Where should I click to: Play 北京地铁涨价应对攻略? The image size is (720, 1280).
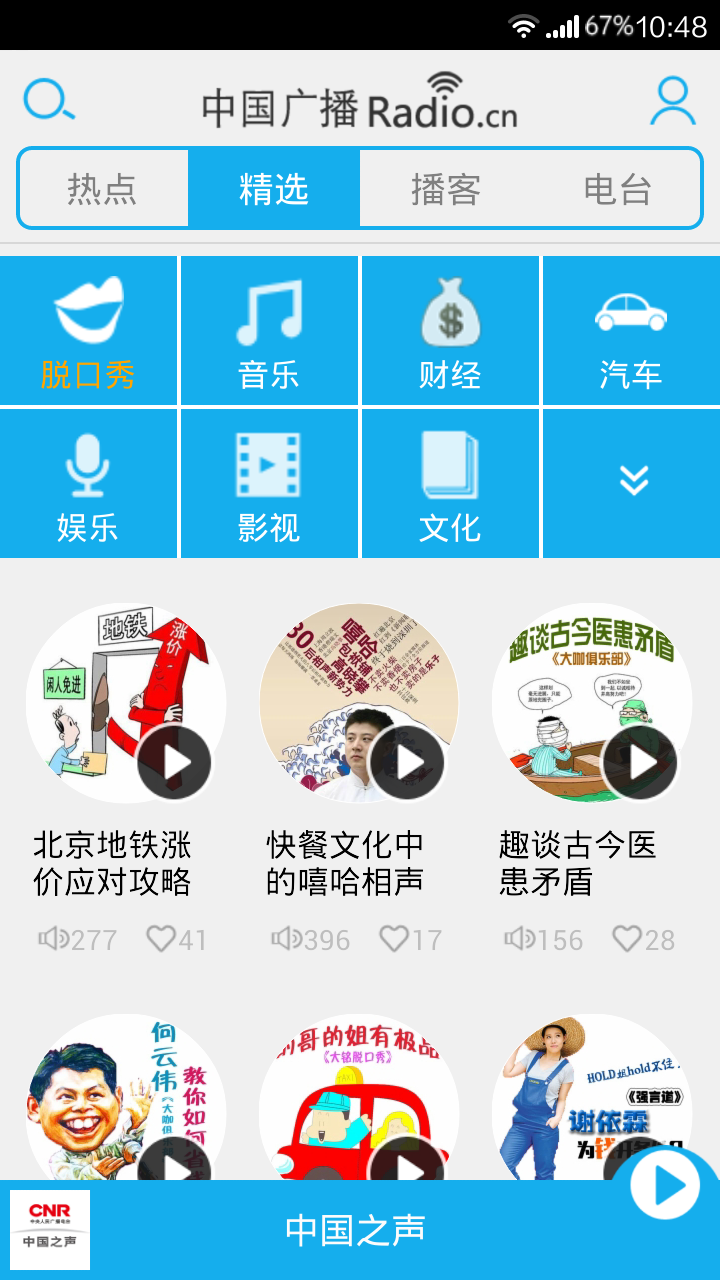coord(176,763)
